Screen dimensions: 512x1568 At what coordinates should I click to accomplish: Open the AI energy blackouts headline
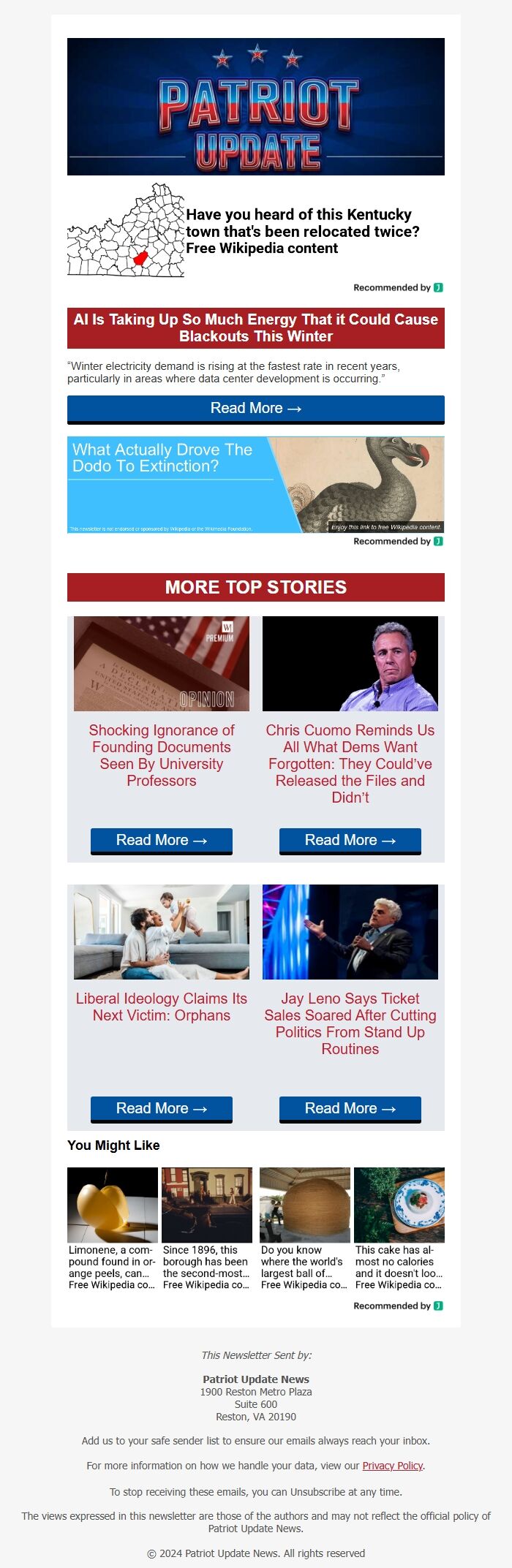[255, 328]
